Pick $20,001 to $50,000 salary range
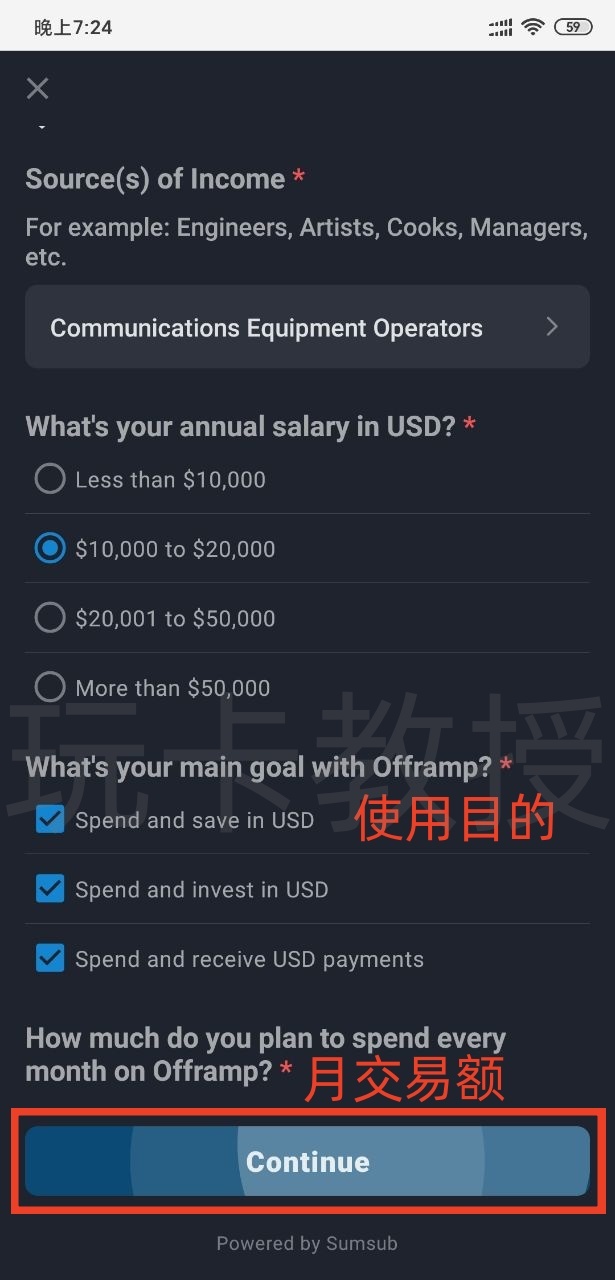Image resolution: width=615 pixels, height=1280 pixels. click(50, 618)
